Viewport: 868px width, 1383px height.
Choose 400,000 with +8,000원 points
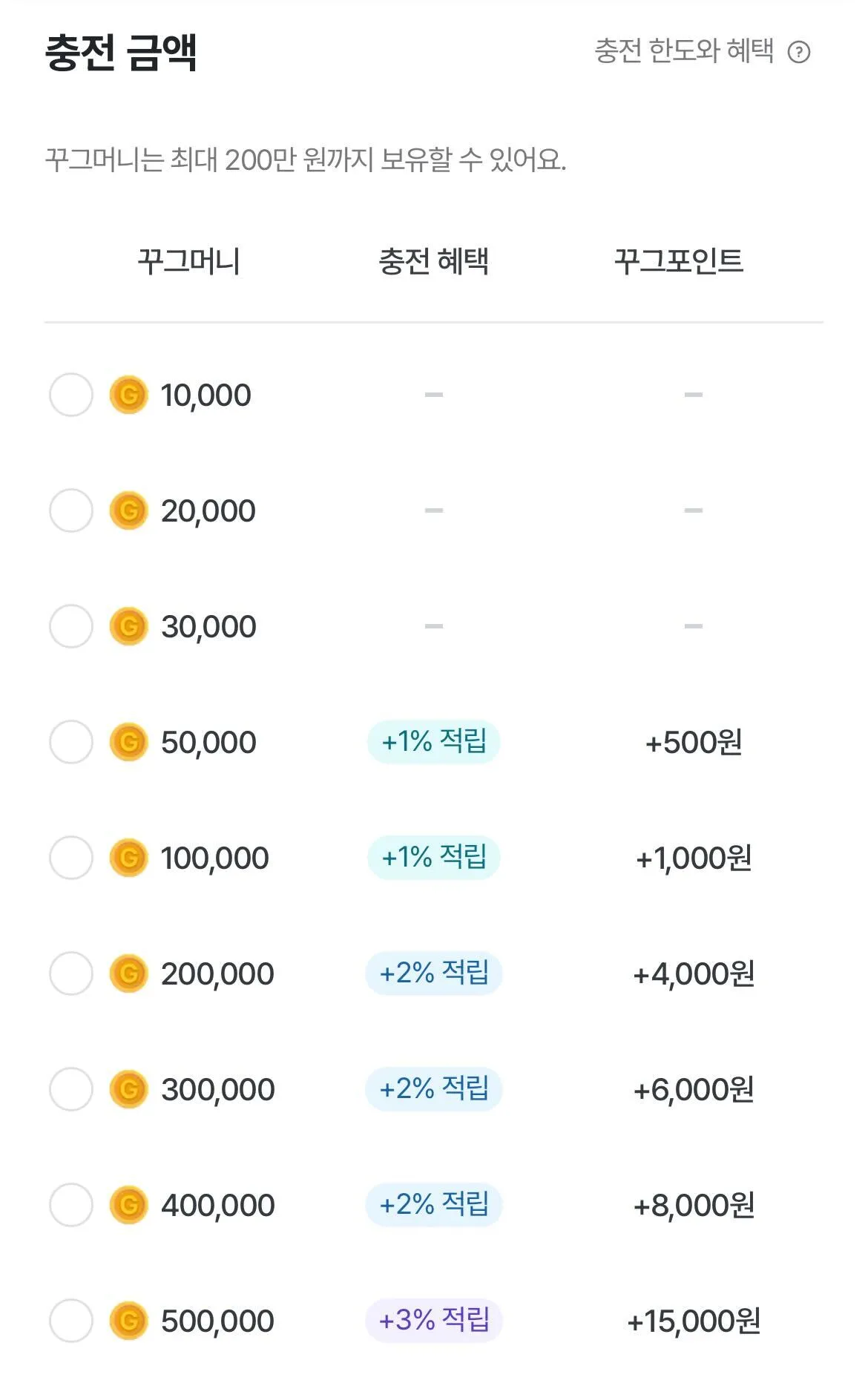[71, 1205]
